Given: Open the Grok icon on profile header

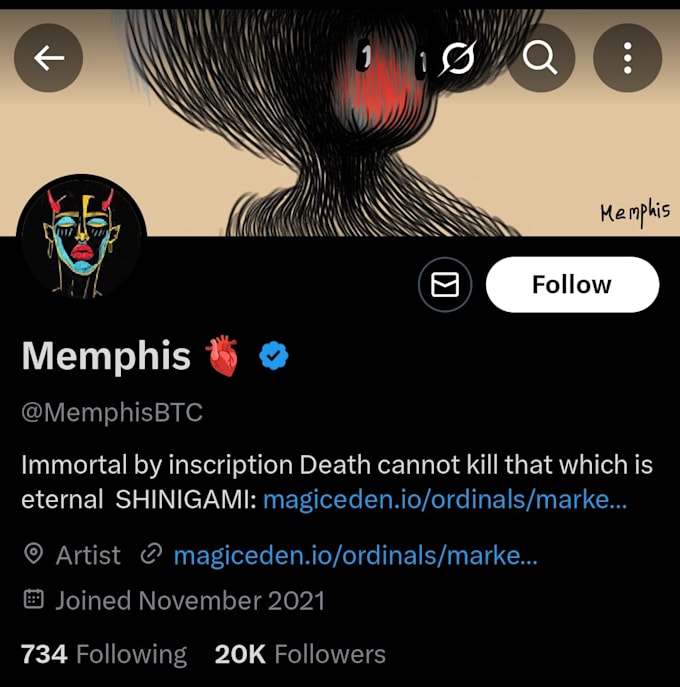Looking at the screenshot, I should (458, 58).
